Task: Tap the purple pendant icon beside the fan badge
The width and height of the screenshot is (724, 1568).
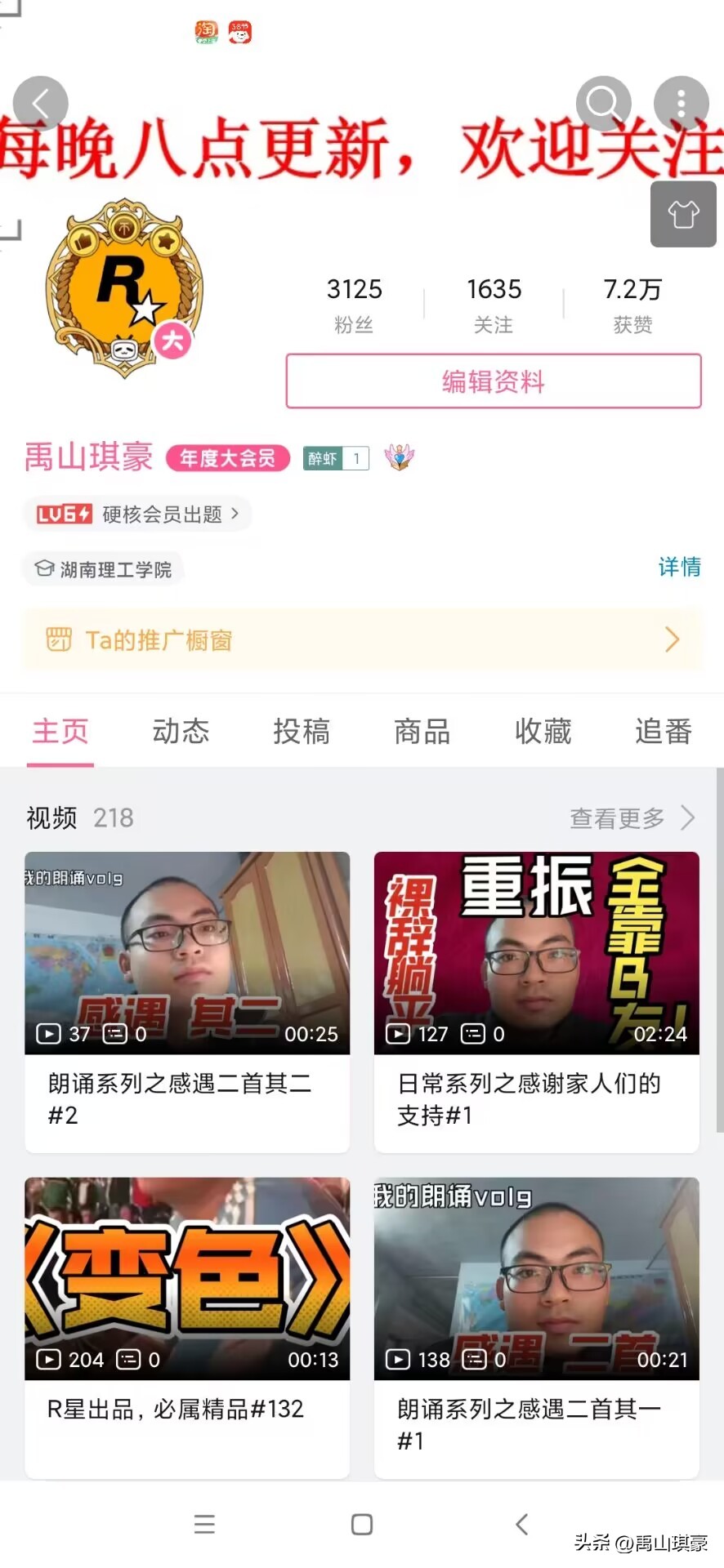Action: click(398, 457)
